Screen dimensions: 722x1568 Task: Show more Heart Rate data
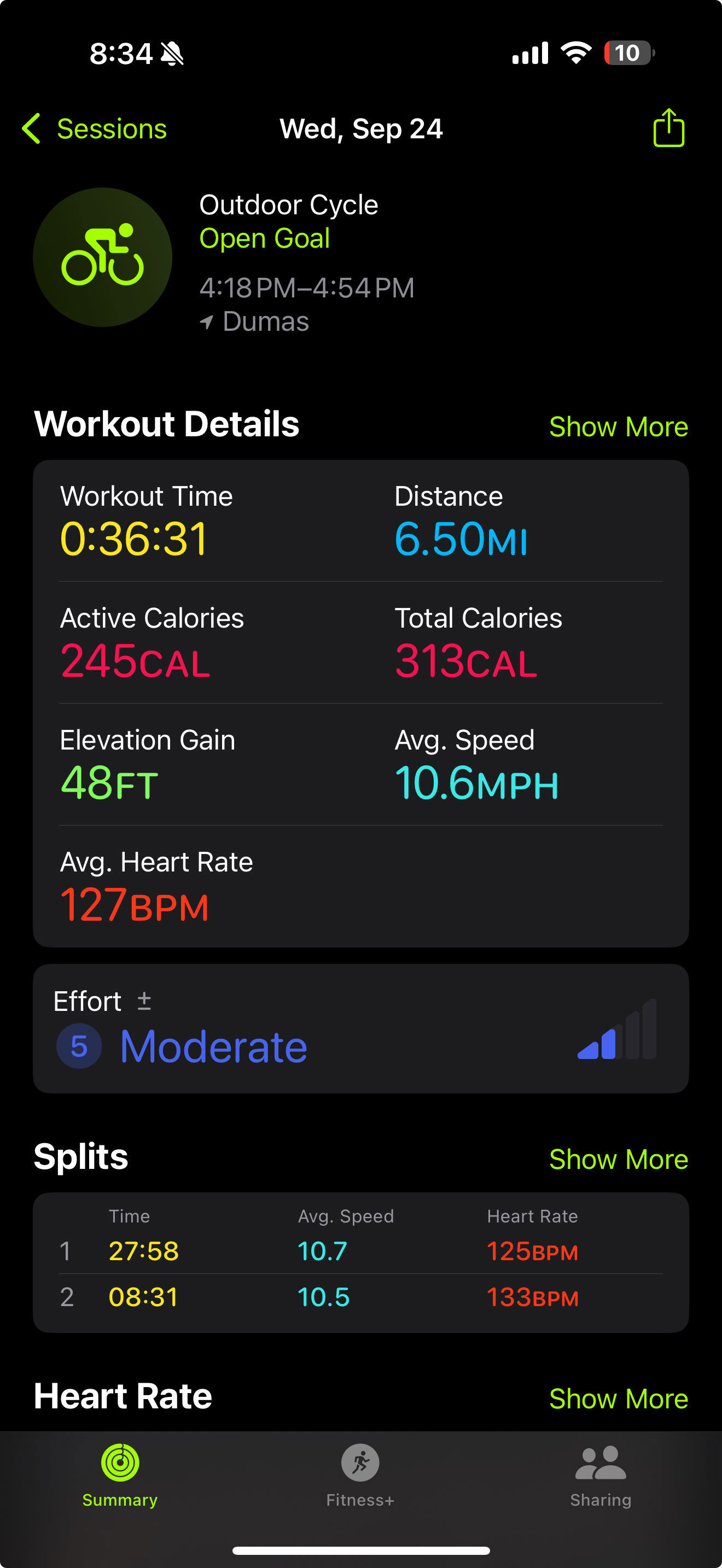tap(618, 1398)
